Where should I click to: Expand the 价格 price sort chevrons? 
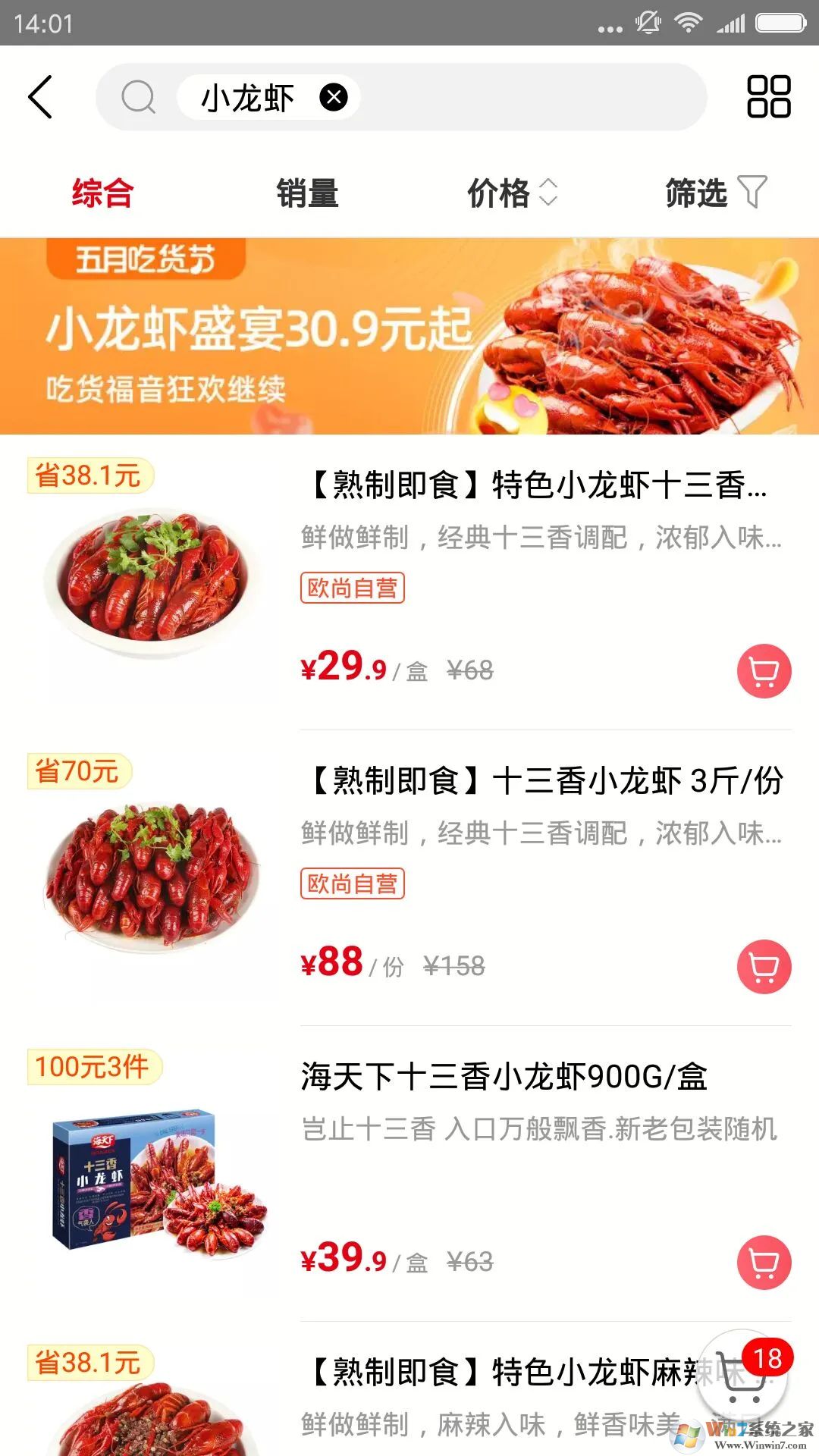[x=549, y=193]
